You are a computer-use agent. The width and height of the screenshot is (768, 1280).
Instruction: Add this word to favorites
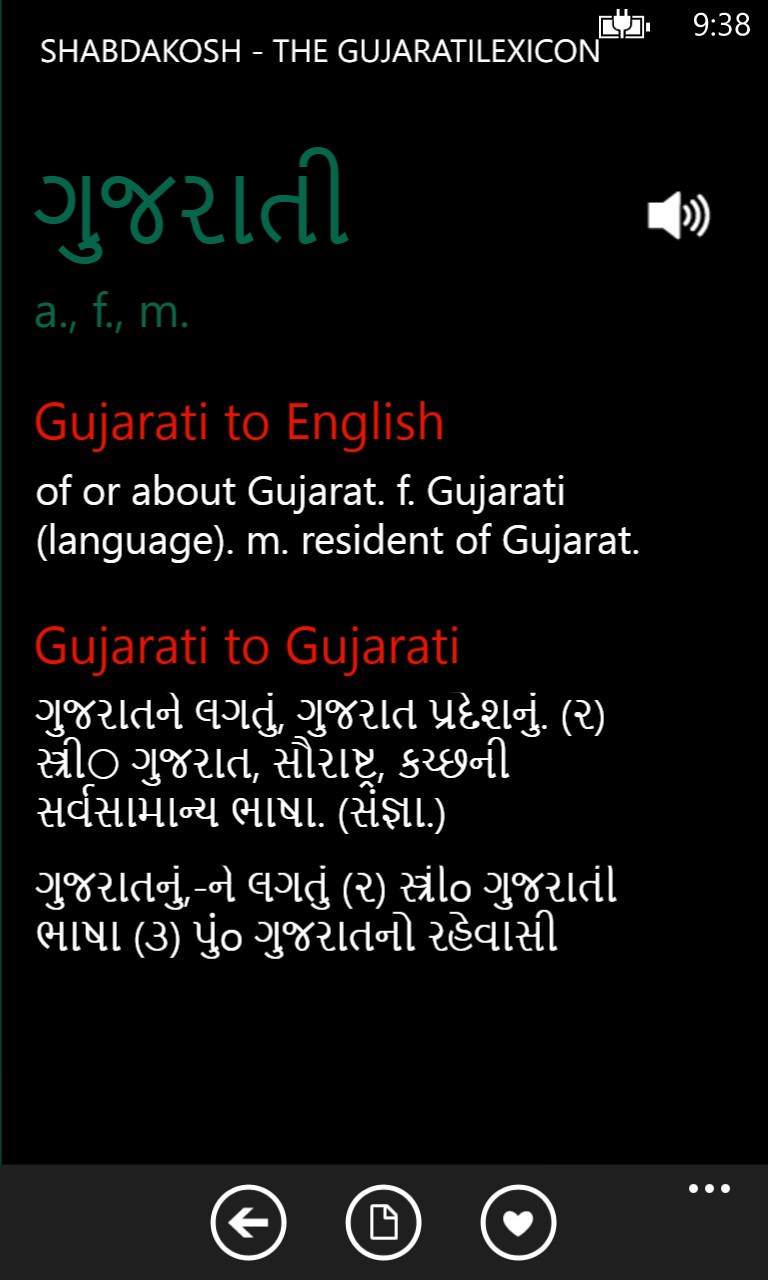click(x=518, y=1222)
